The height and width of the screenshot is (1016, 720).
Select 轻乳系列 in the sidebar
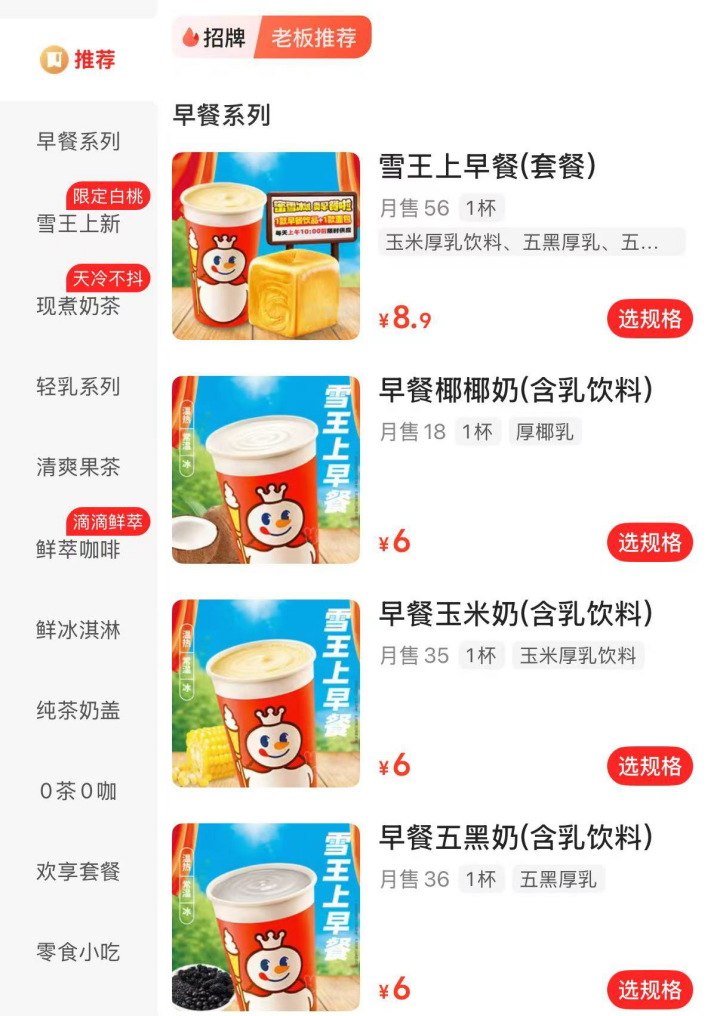78,387
